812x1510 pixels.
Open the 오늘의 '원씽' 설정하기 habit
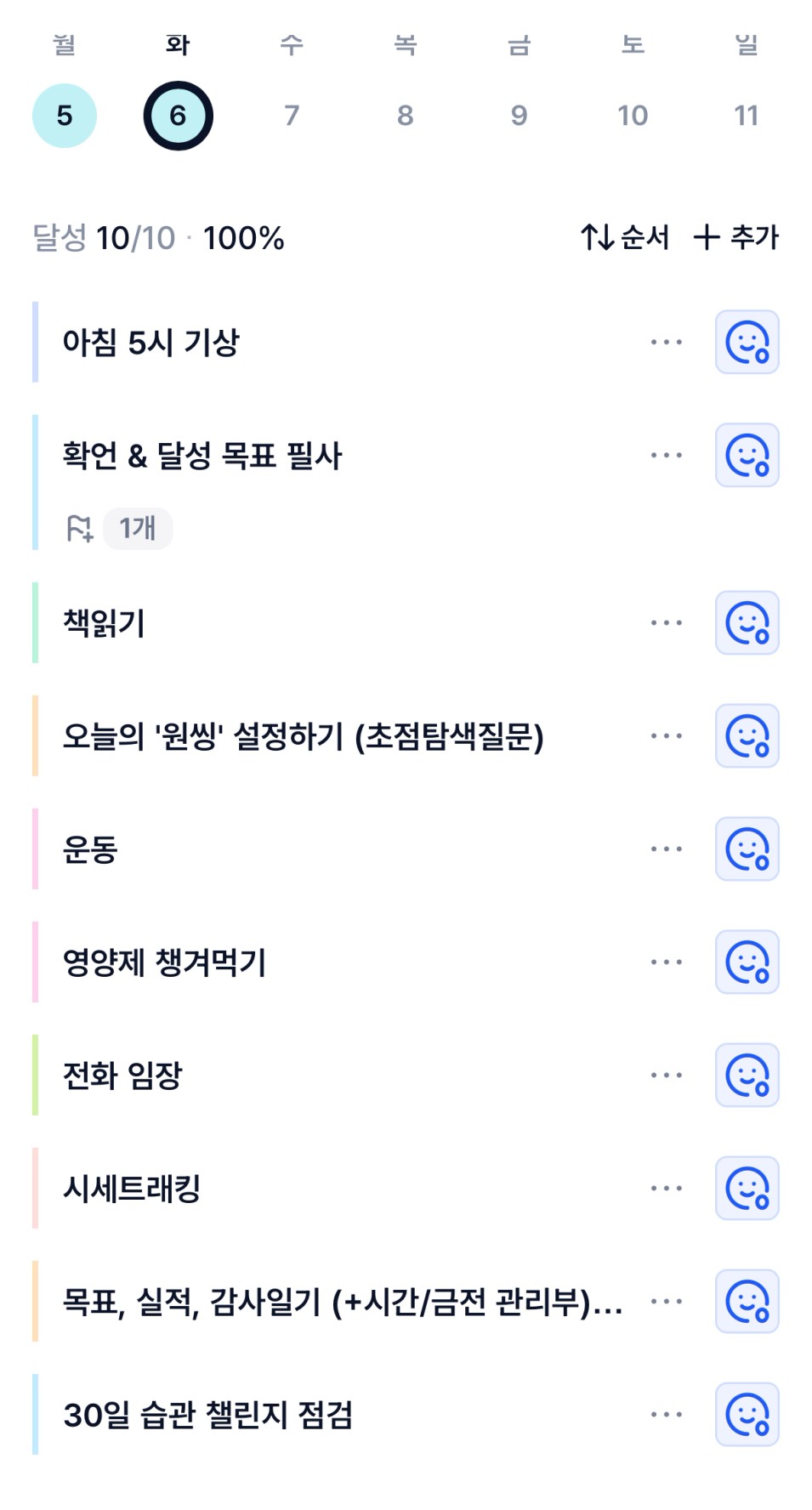tap(303, 736)
